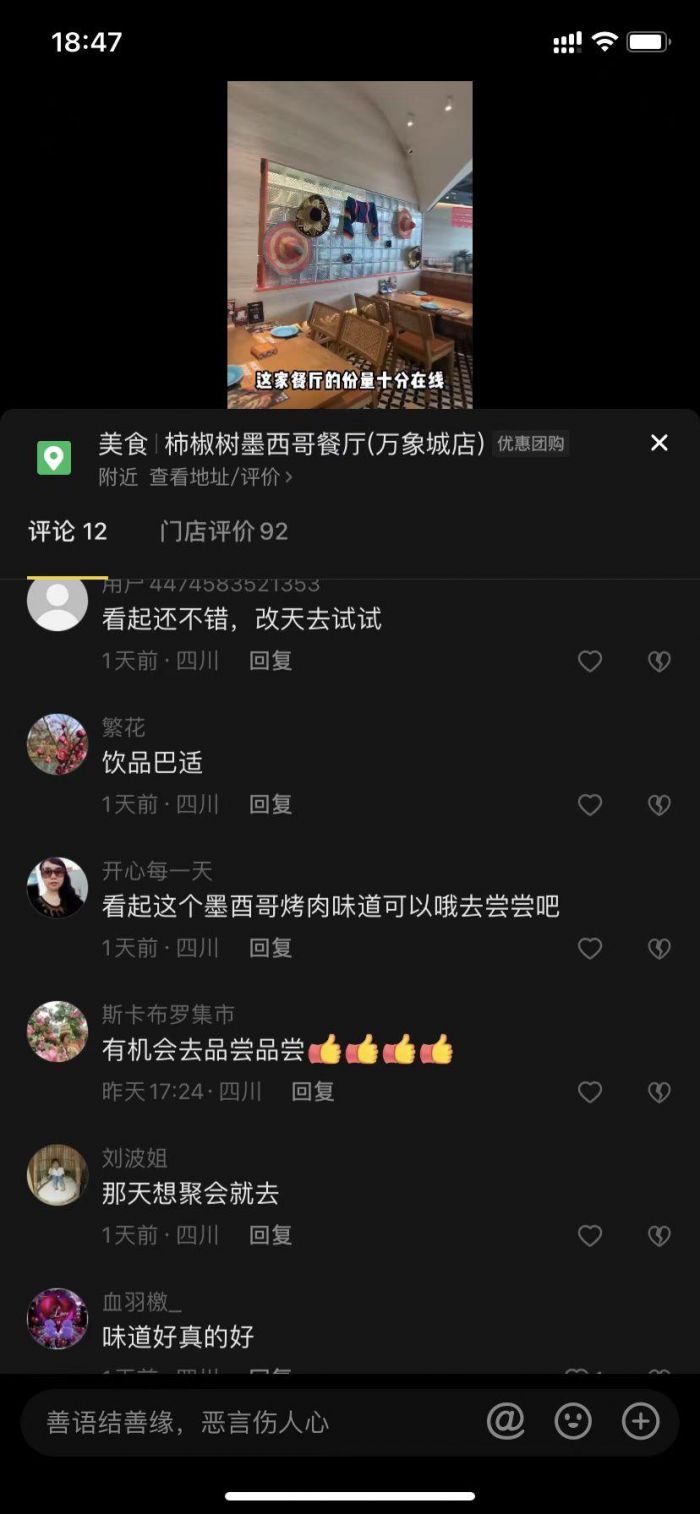This screenshot has height=1514, width=700.
Task: Tap the 优惠团购 tag
Action: coord(531,443)
